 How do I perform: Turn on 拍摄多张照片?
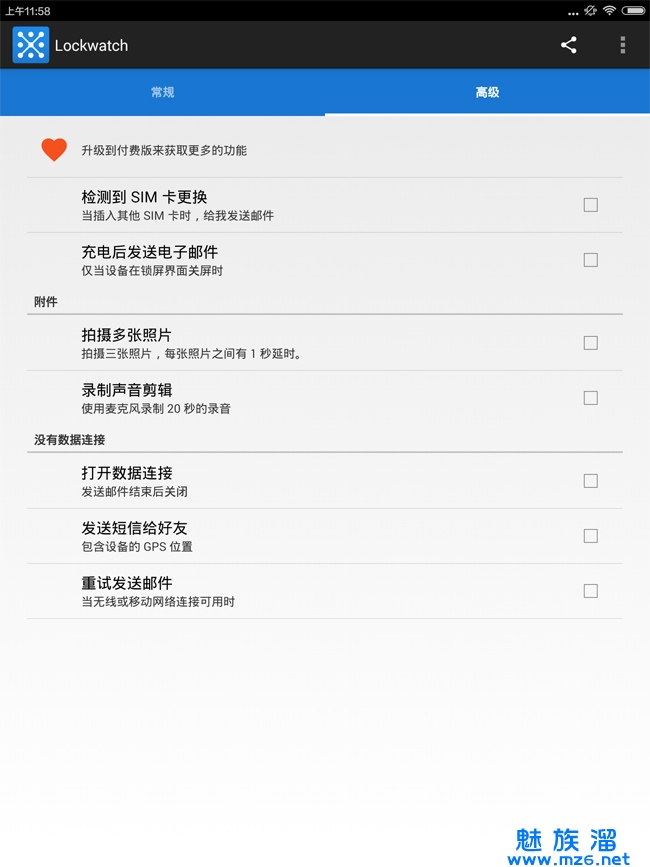pyautogui.click(x=590, y=343)
